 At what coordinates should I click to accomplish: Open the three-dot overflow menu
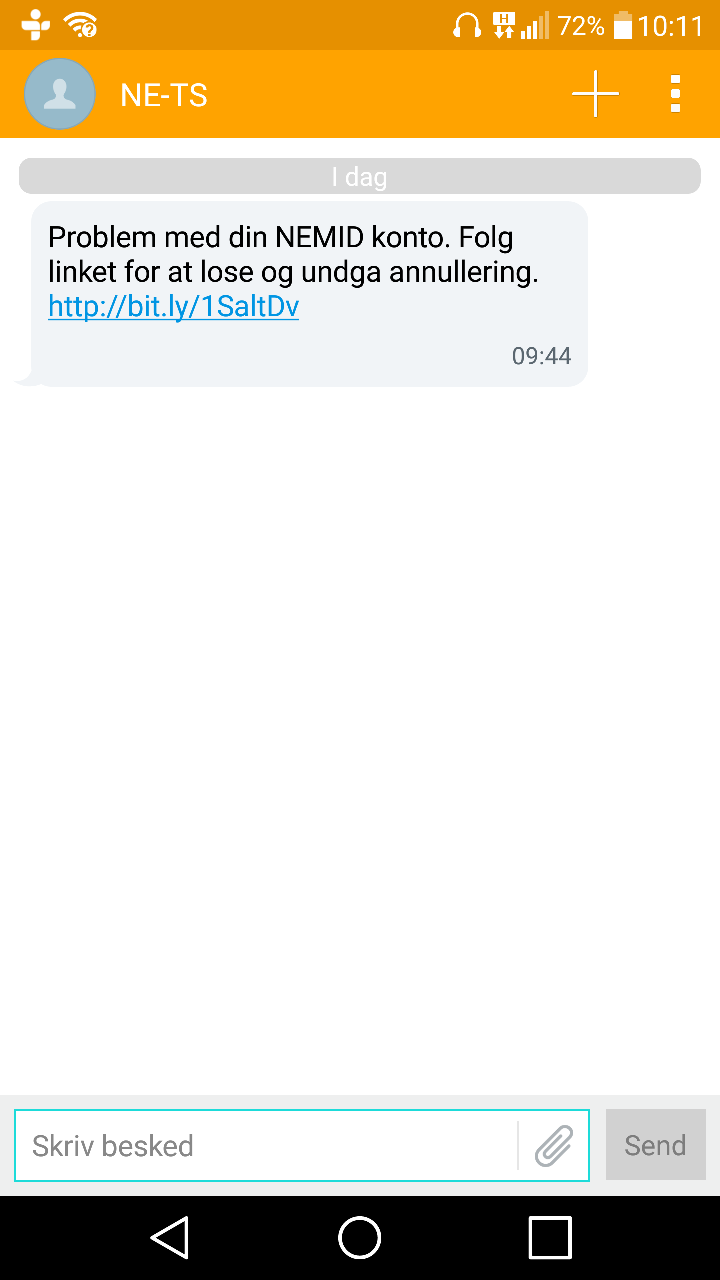coord(676,94)
